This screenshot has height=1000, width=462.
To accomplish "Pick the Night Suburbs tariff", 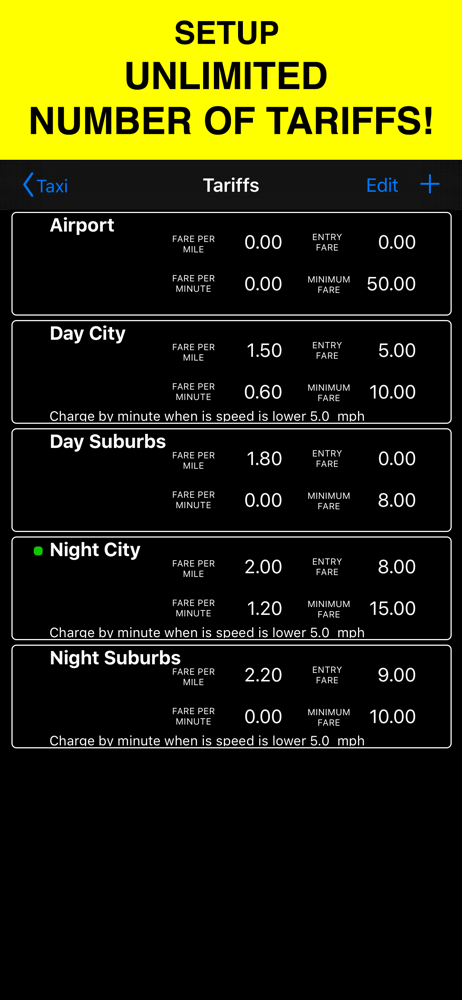I will click(x=231, y=696).
